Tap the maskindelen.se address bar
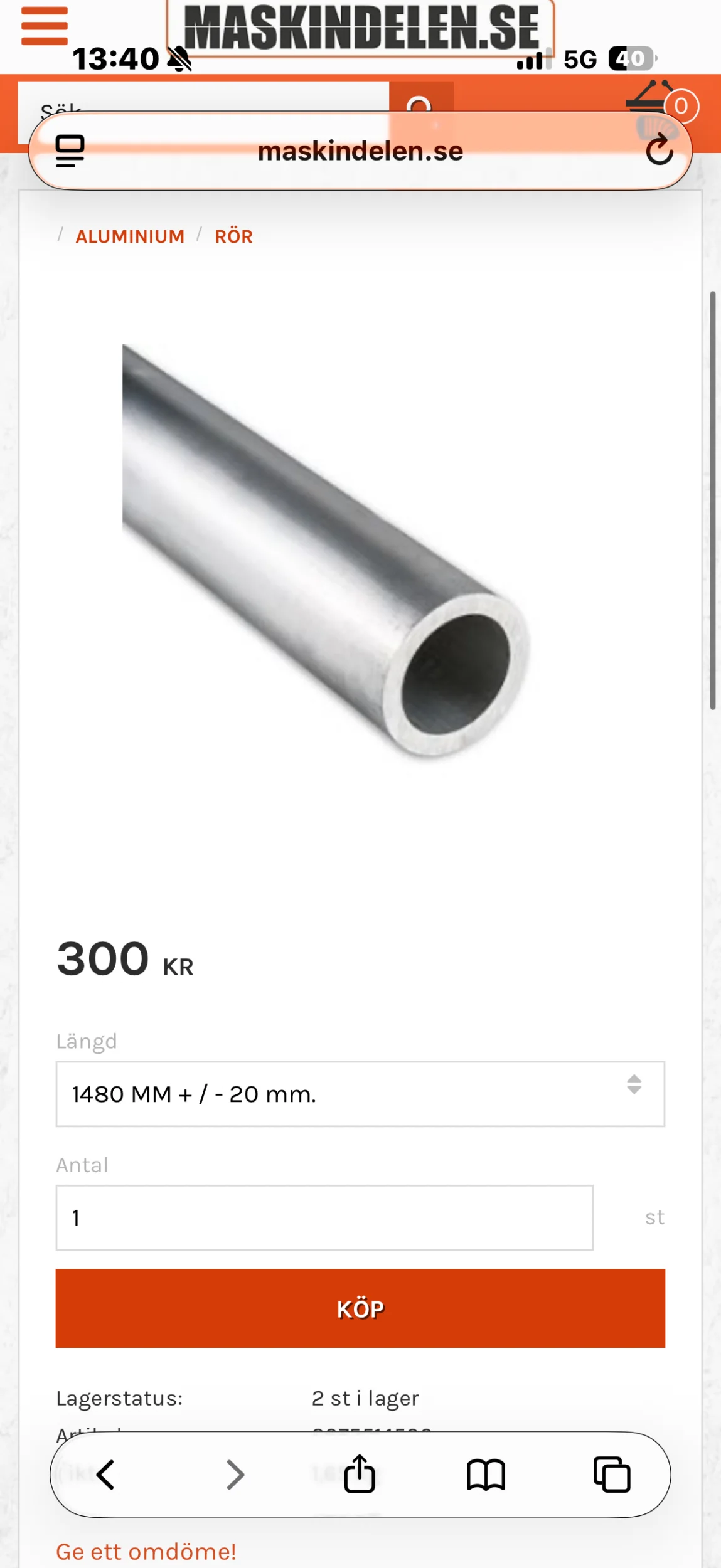721x1568 pixels. tap(360, 151)
